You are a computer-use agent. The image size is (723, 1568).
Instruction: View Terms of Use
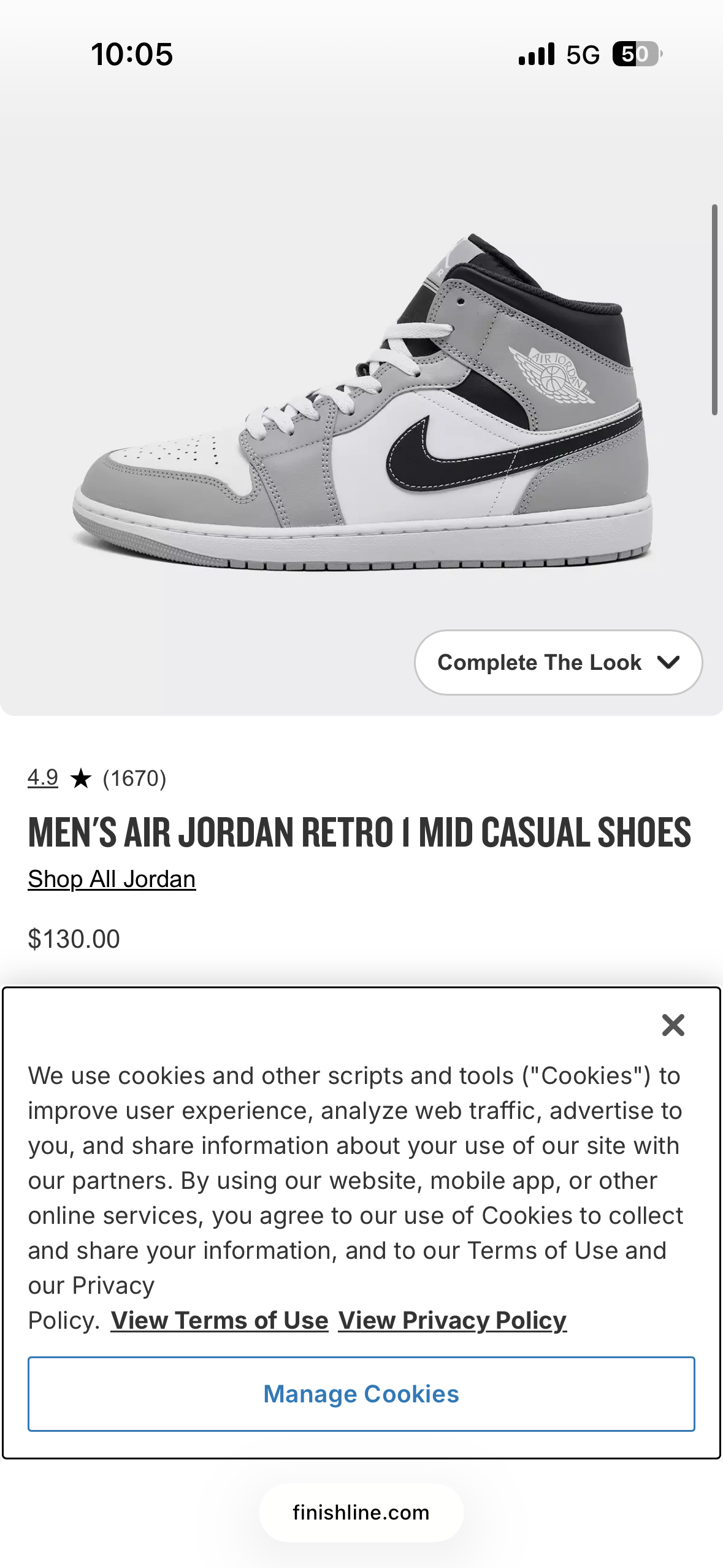coord(220,1320)
